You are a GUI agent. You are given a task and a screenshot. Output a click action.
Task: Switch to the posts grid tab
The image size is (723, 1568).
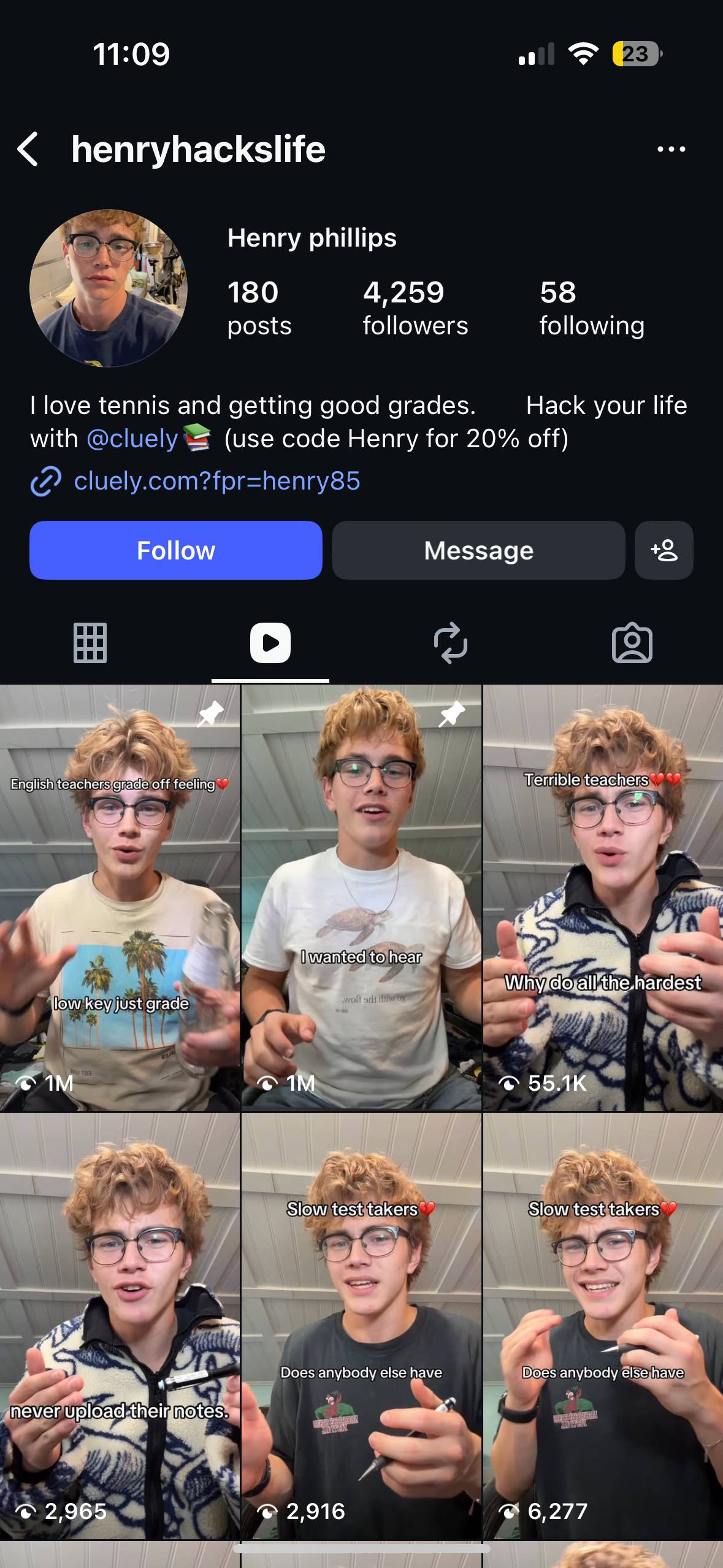point(90,642)
